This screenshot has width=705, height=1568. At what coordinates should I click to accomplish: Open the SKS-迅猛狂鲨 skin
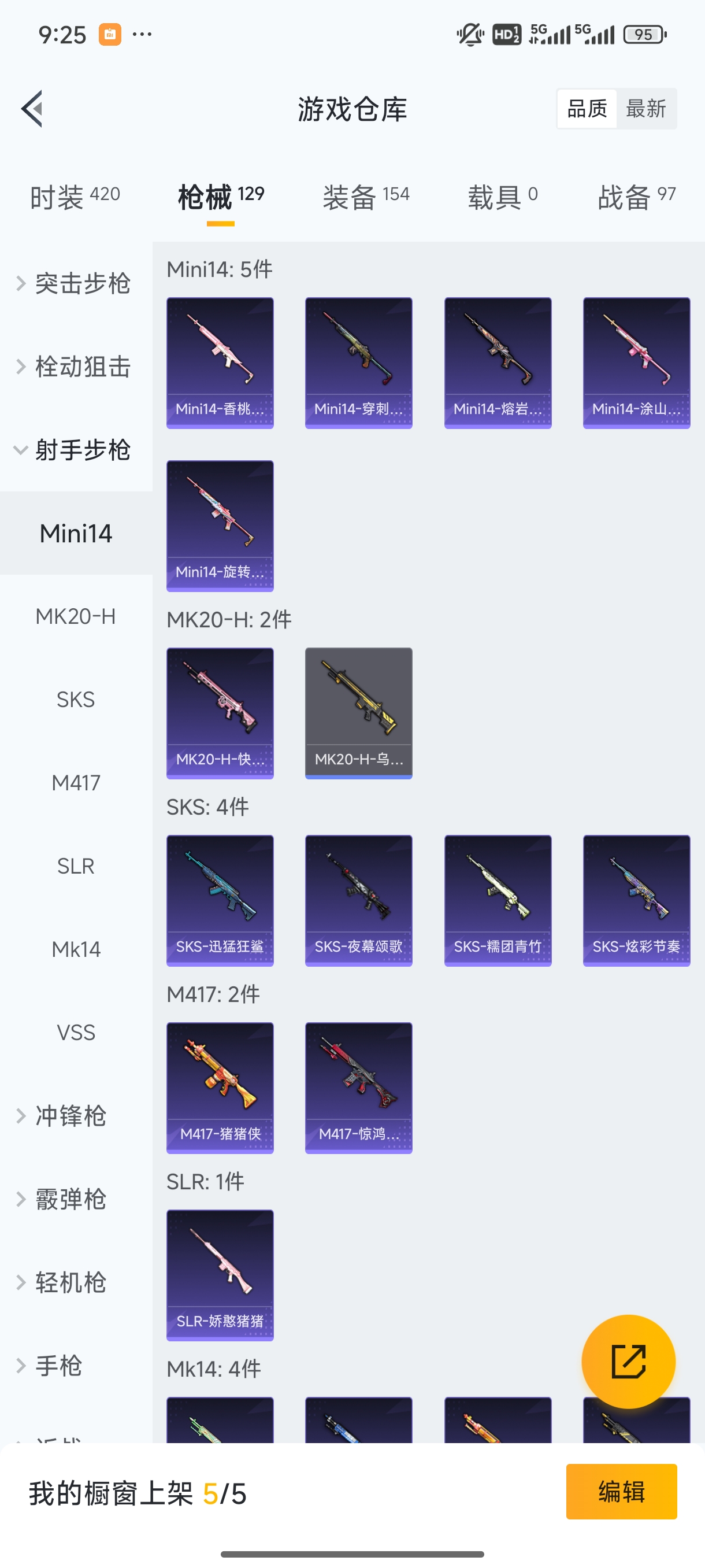[220, 900]
